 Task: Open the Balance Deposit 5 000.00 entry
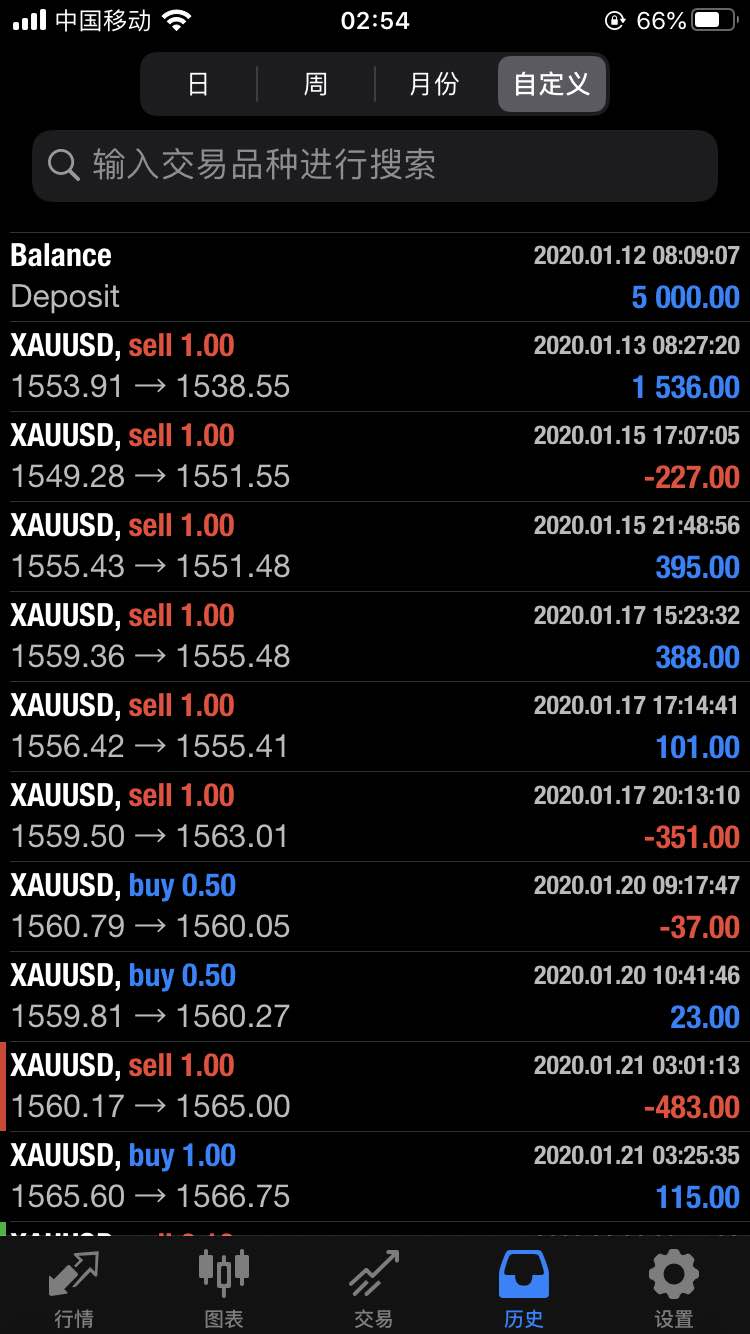click(x=375, y=277)
